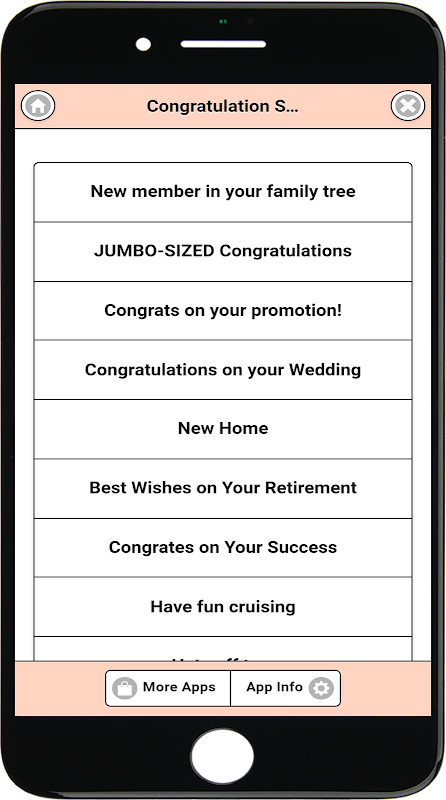Open Congrates on Your Success
446x800 pixels.
[223, 547]
